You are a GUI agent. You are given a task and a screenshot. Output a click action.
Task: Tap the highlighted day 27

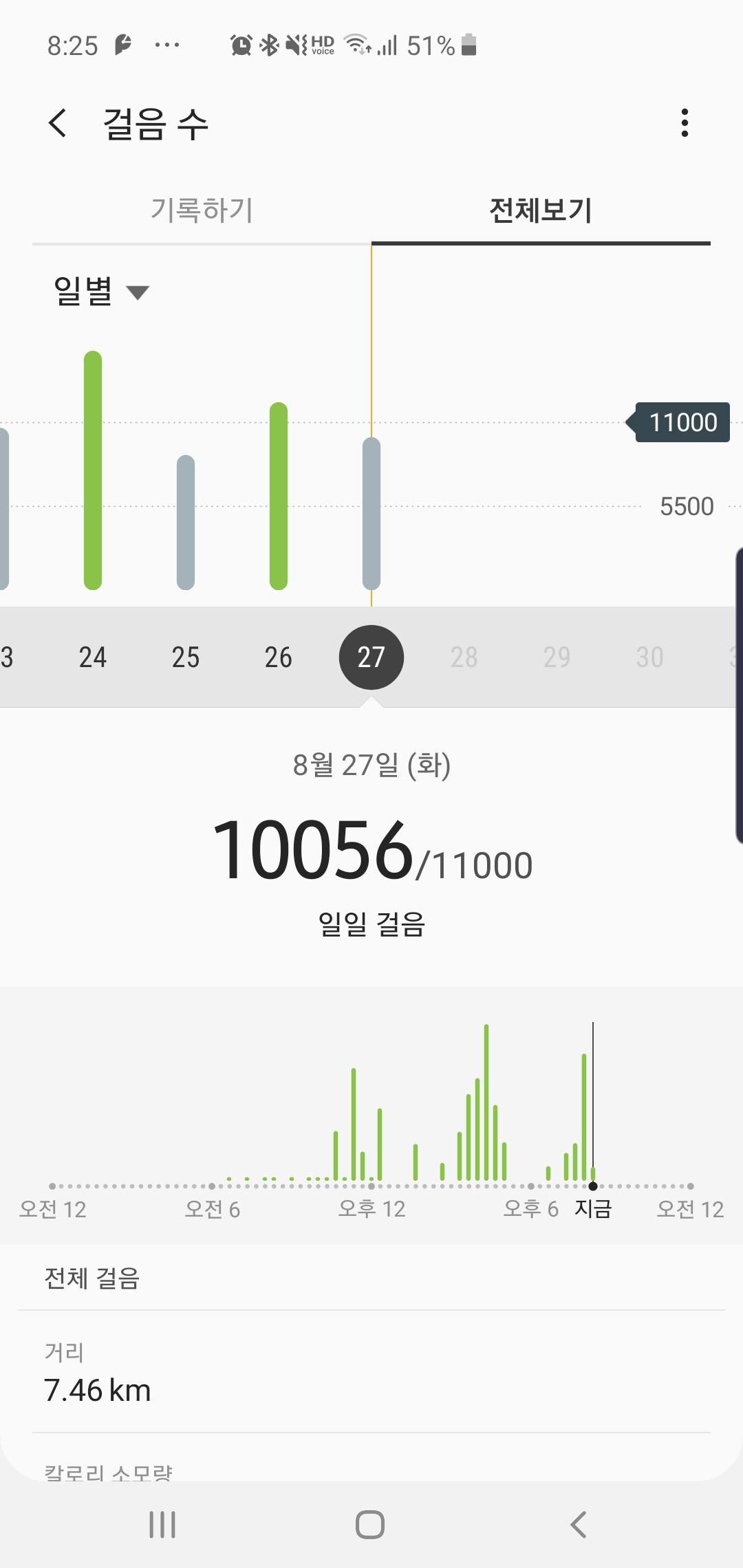tap(371, 657)
